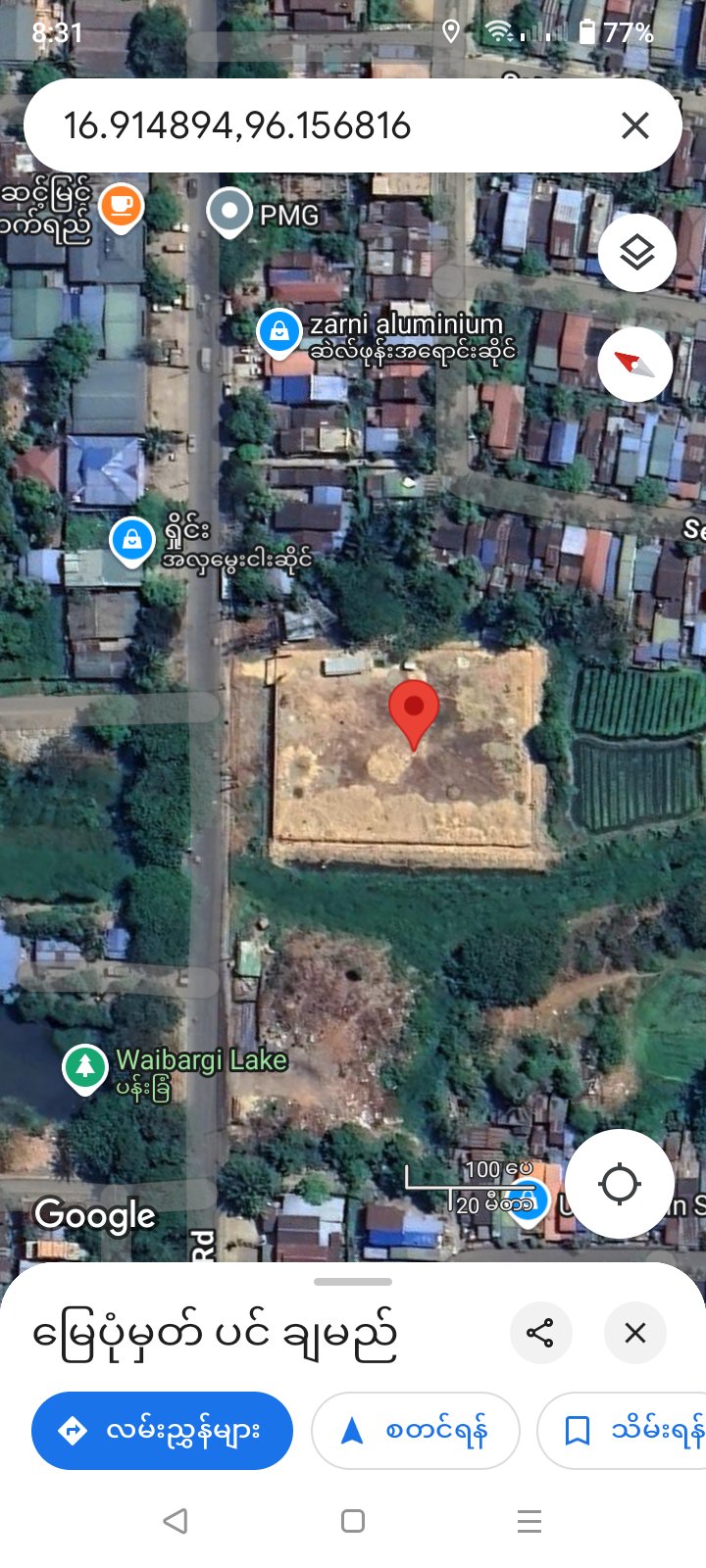
Task: Tap the coordinates search field
Action: click(x=314, y=125)
